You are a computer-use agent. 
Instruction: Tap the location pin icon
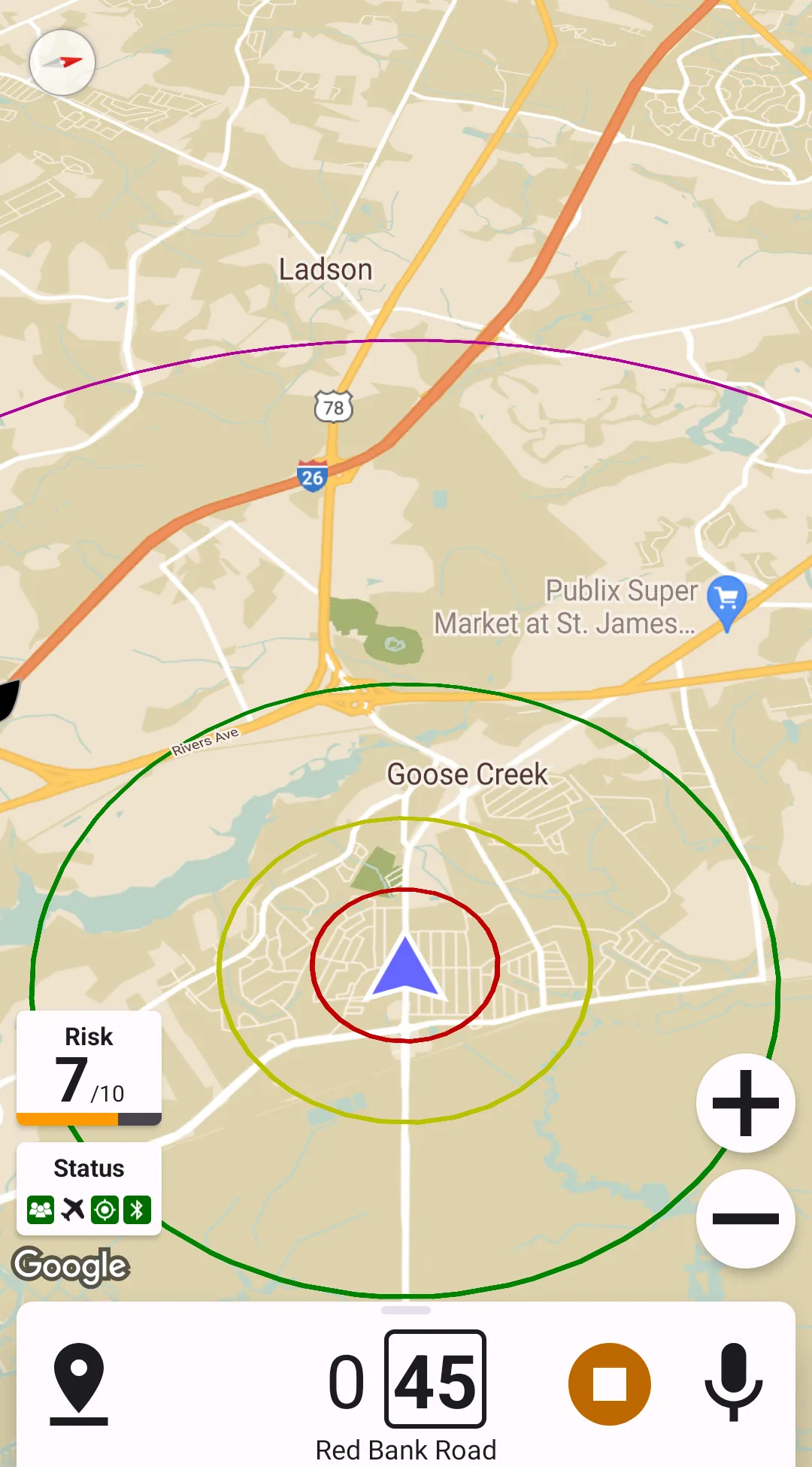point(79,1384)
